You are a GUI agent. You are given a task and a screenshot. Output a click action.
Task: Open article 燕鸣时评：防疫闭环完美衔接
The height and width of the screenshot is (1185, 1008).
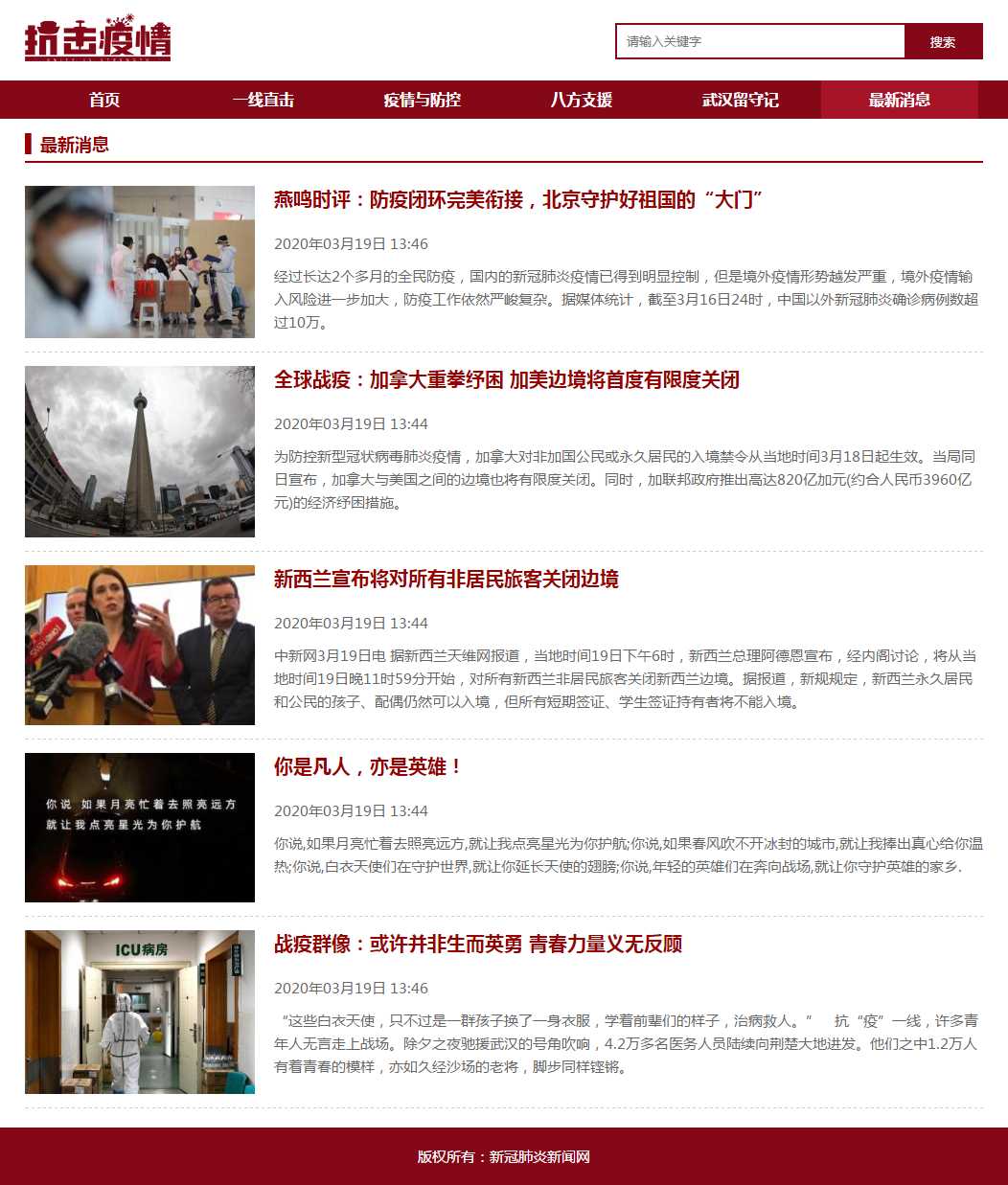[x=517, y=199]
